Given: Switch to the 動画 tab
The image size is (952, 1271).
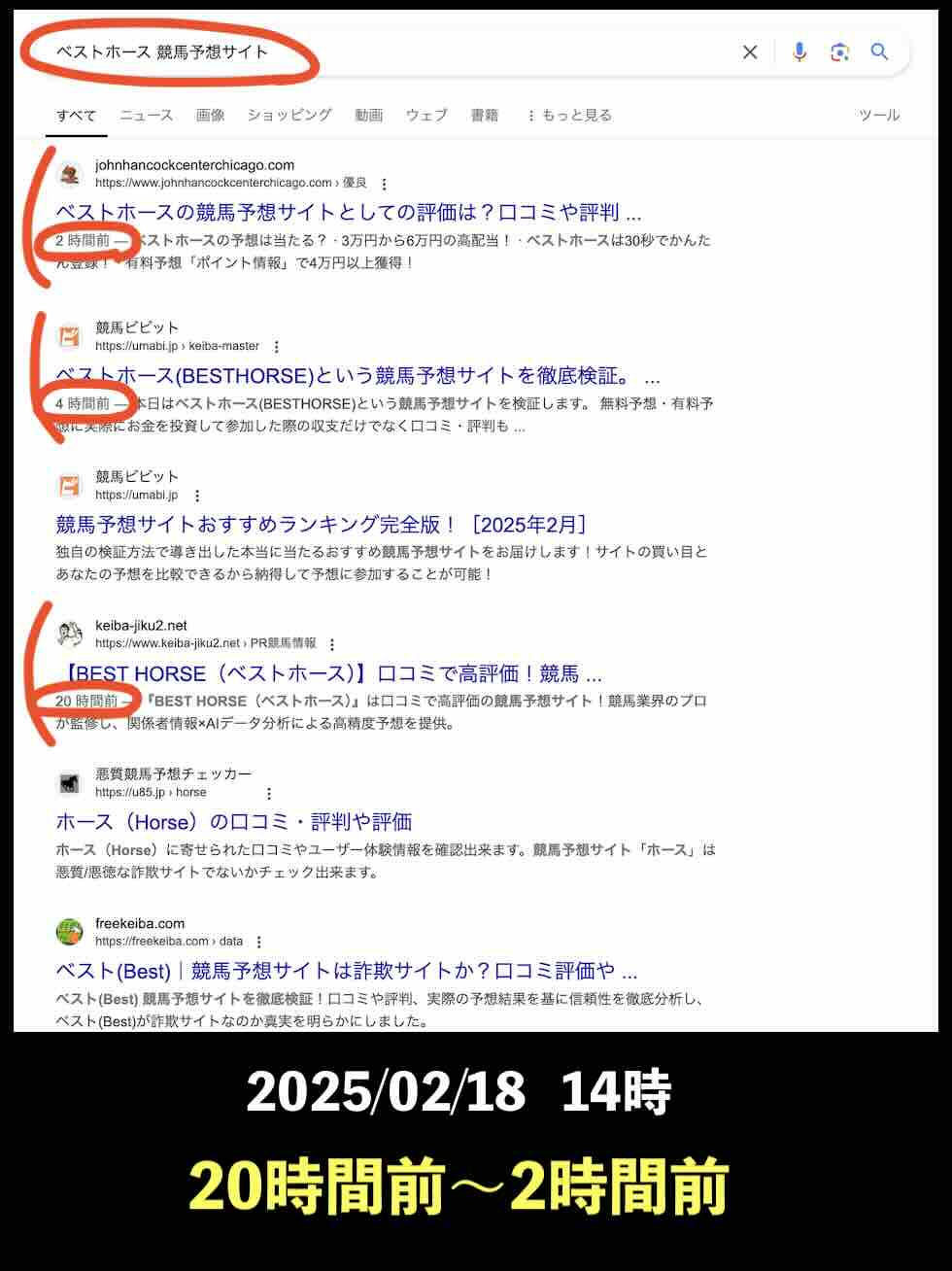Looking at the screenshot, I should tap(368, 115).
